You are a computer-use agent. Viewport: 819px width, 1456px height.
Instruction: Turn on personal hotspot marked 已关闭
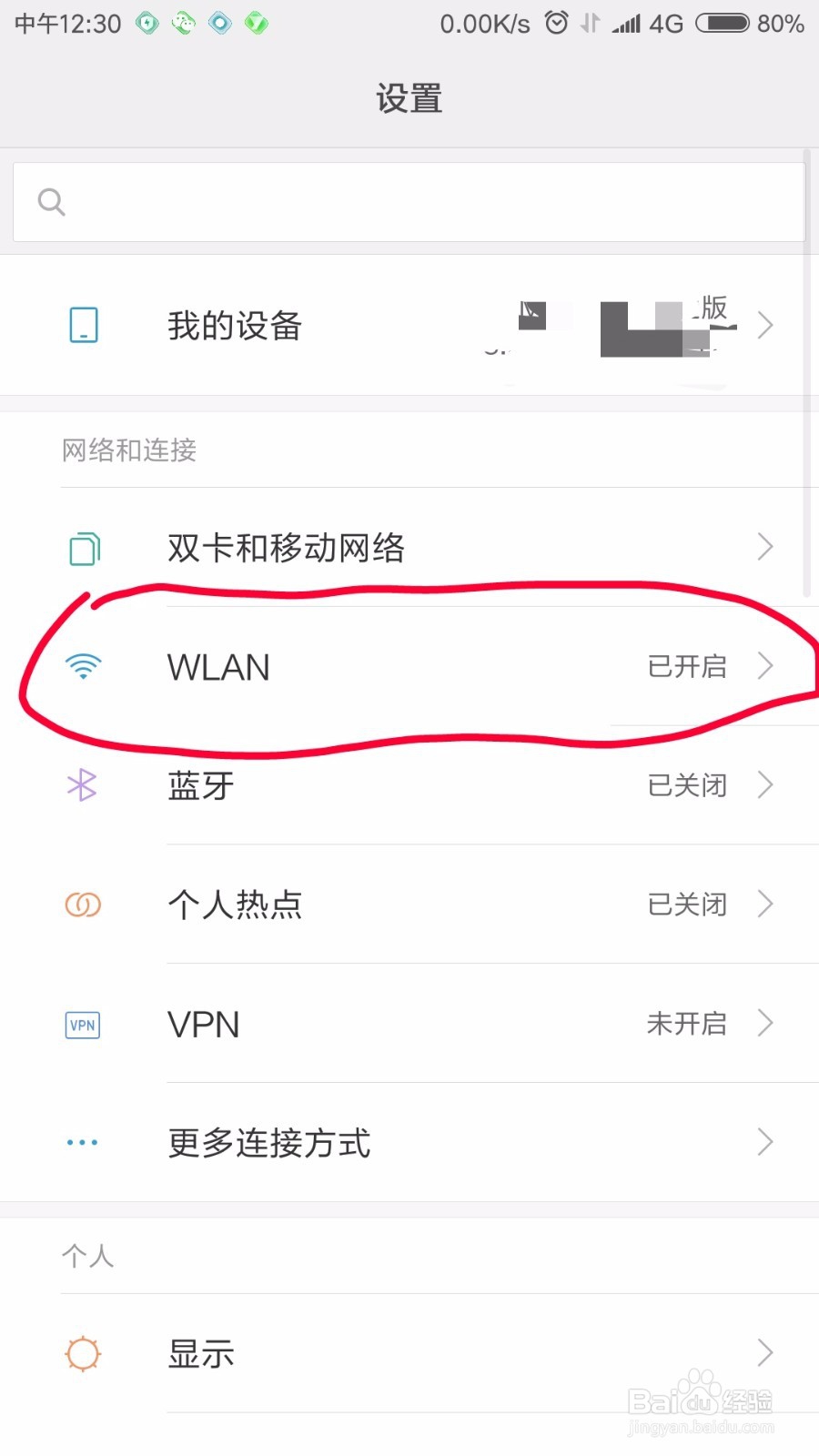point(687,904)
